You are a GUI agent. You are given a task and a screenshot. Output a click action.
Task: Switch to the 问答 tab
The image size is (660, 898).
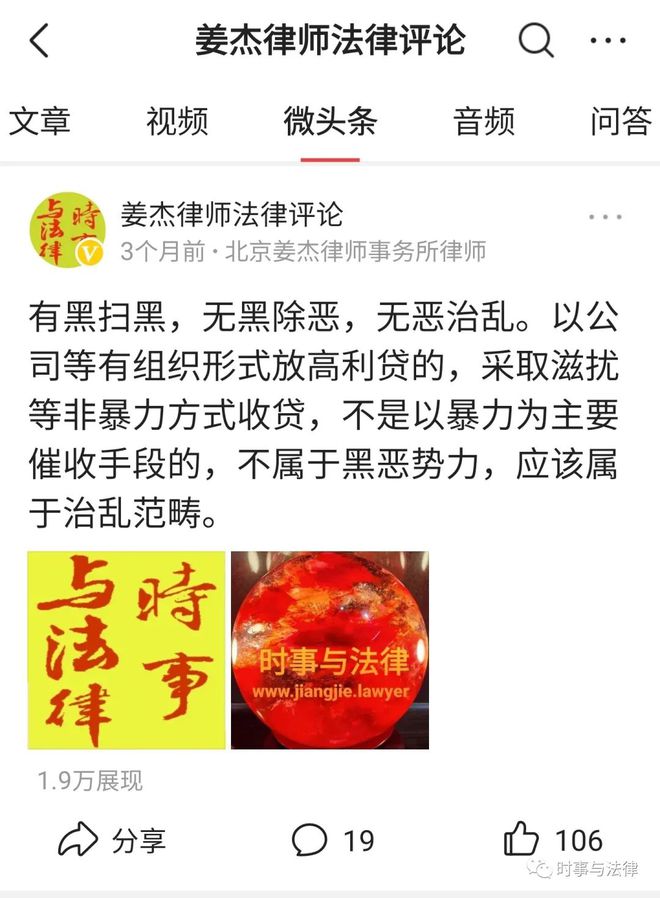pos(621,122)
